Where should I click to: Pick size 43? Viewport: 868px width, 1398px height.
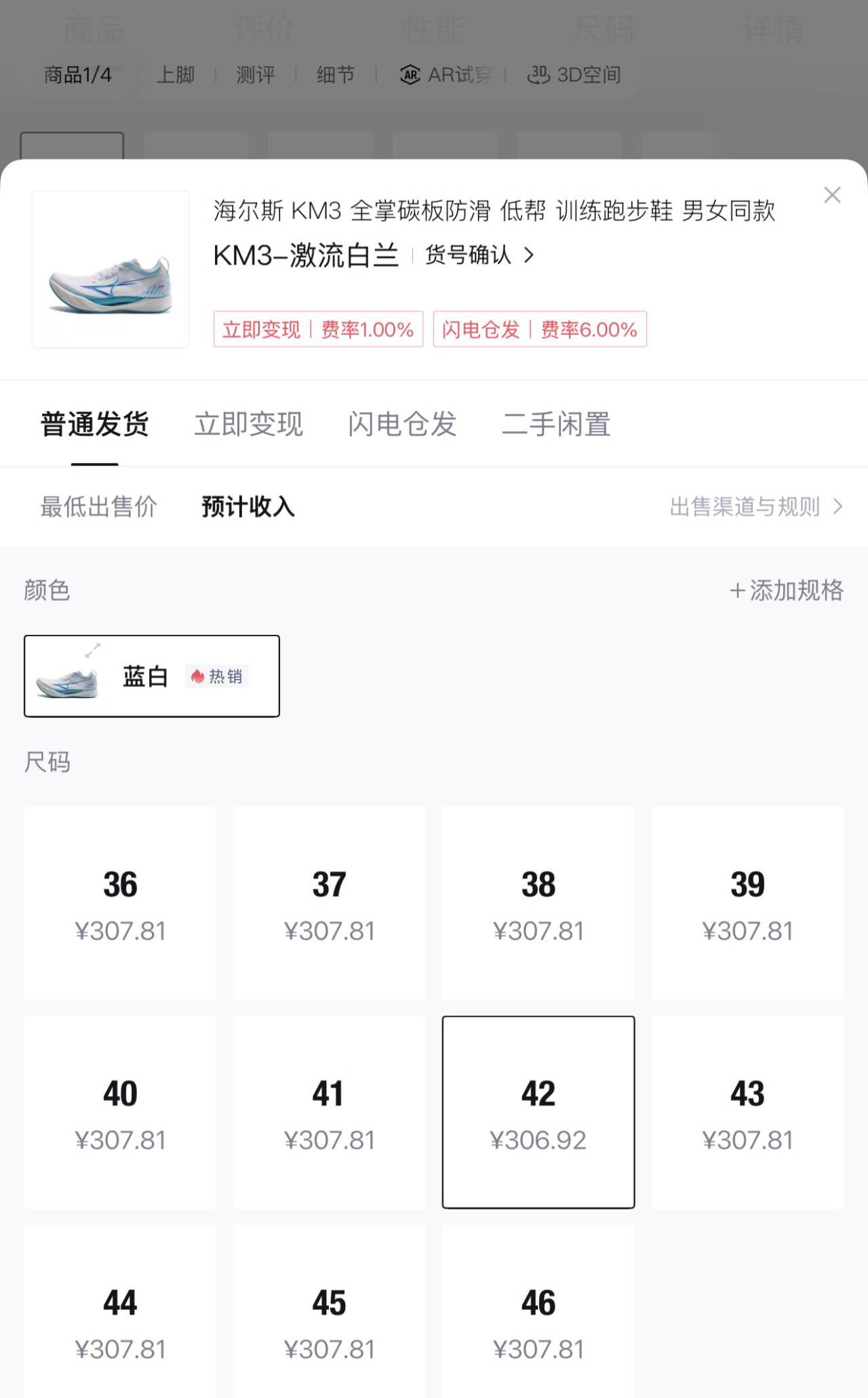click(747, 1112)
